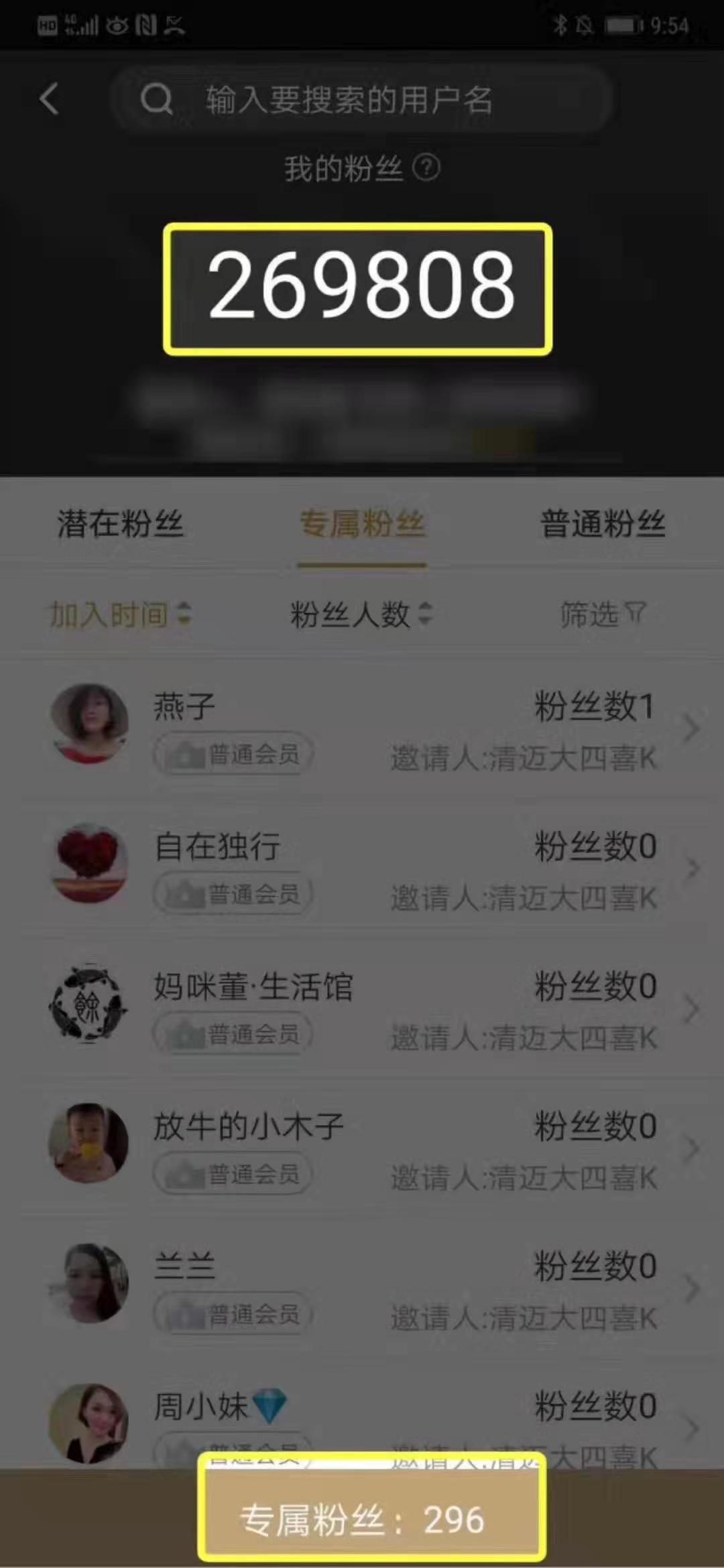View fan details for 兰兰

pyautogui.click(x=362, y=1288)
